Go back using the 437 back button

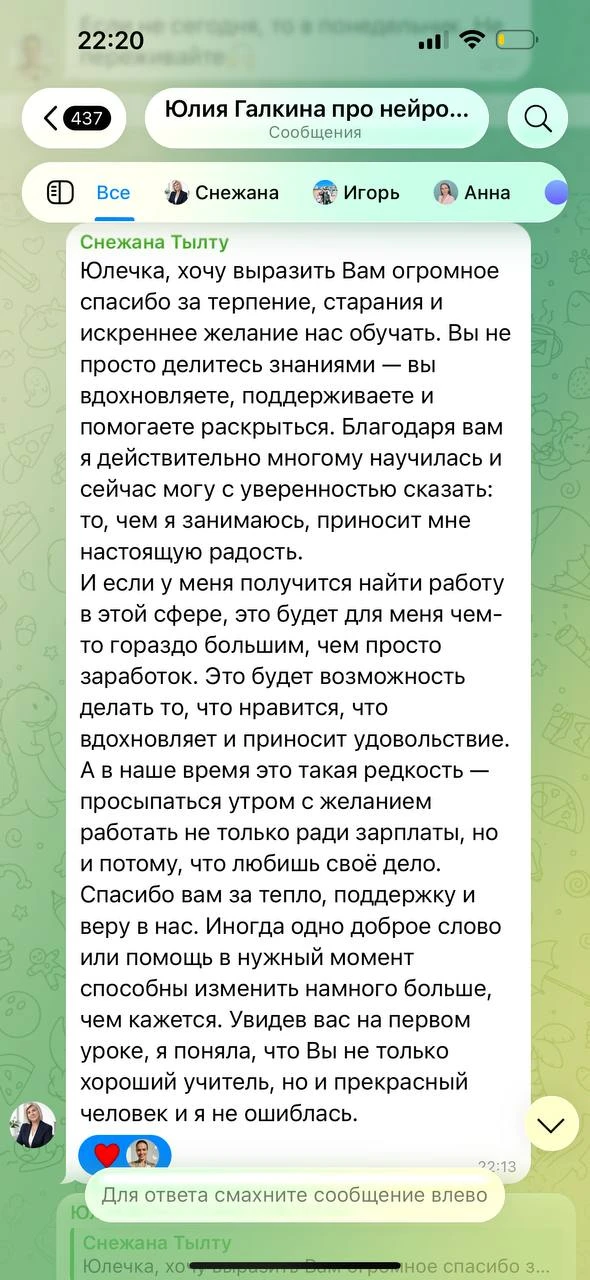click(x=73, y=119)
